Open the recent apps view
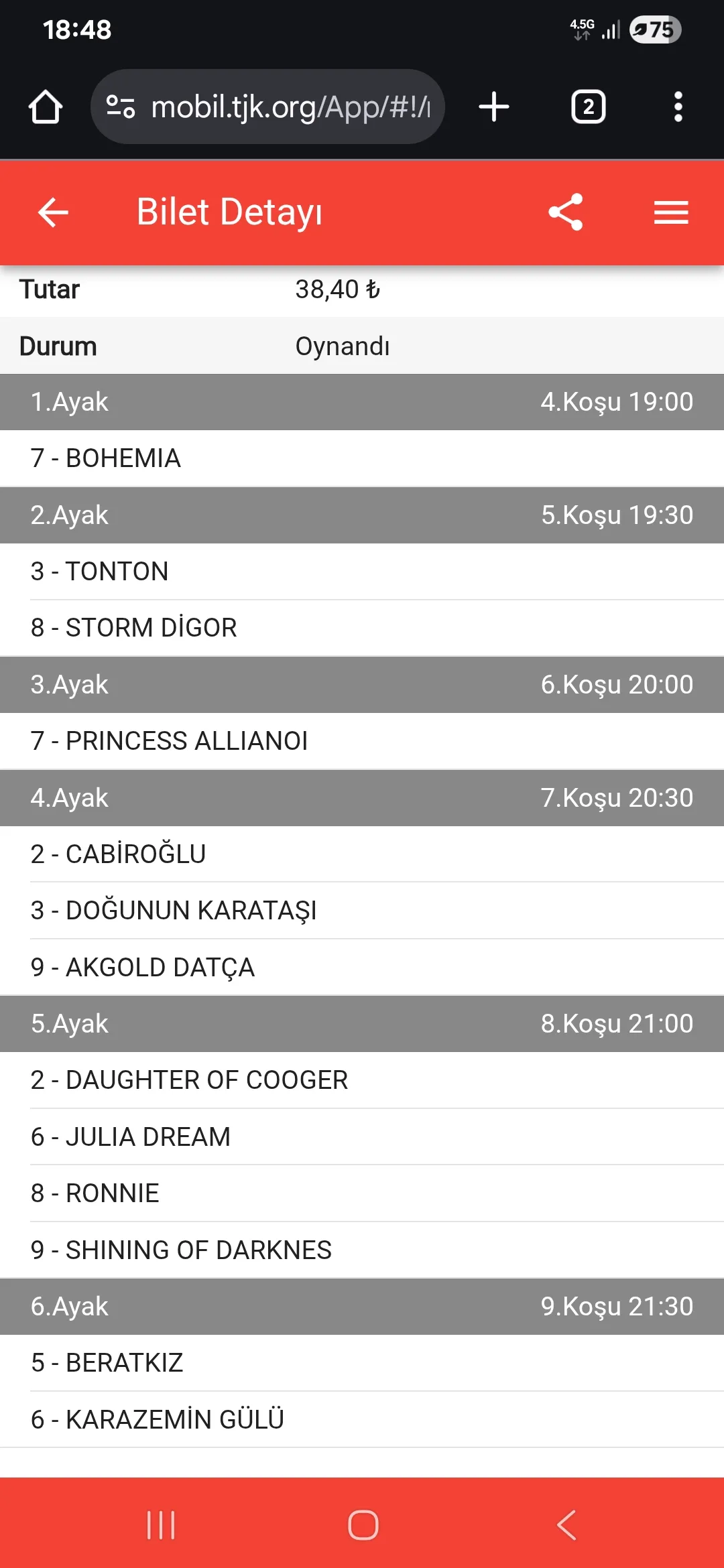 coord(161,1525)
